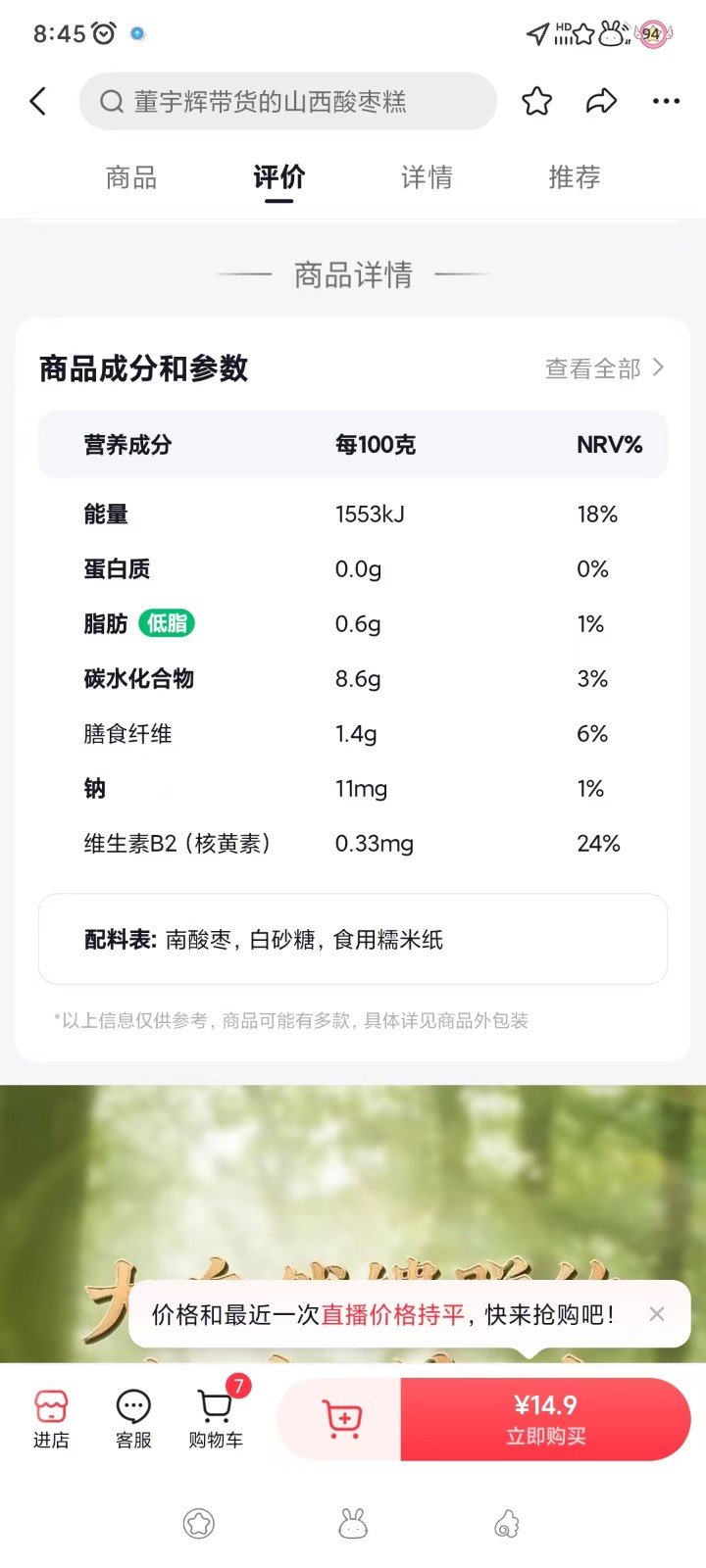Viewport: 706px width, 1568px height.
Task: Enter the shop via 进店
Action: (51, 1418)
